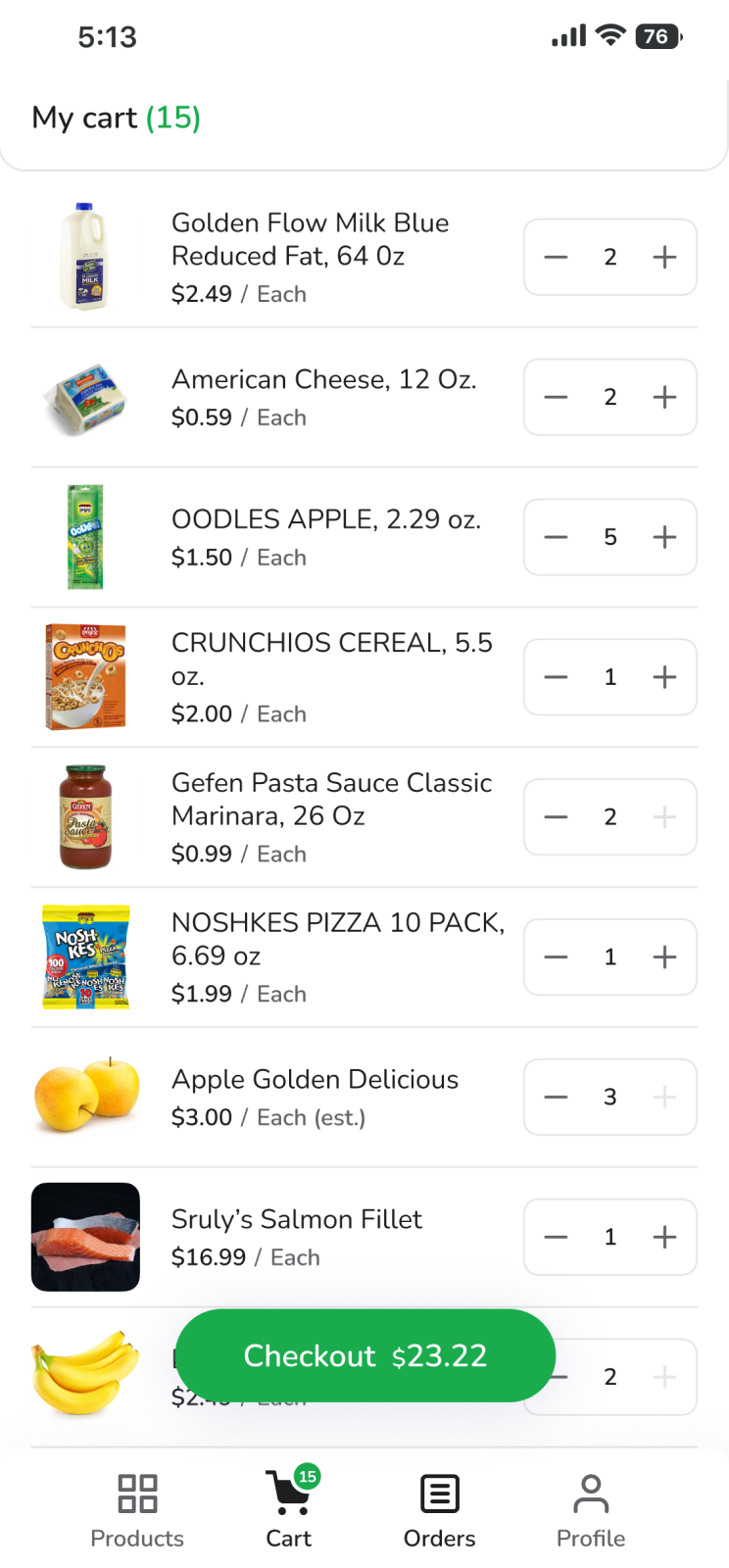The width and height of the screenshot is (729, 1568).
Task: Remove one American Cheese
Action: [x=556, y=397]
